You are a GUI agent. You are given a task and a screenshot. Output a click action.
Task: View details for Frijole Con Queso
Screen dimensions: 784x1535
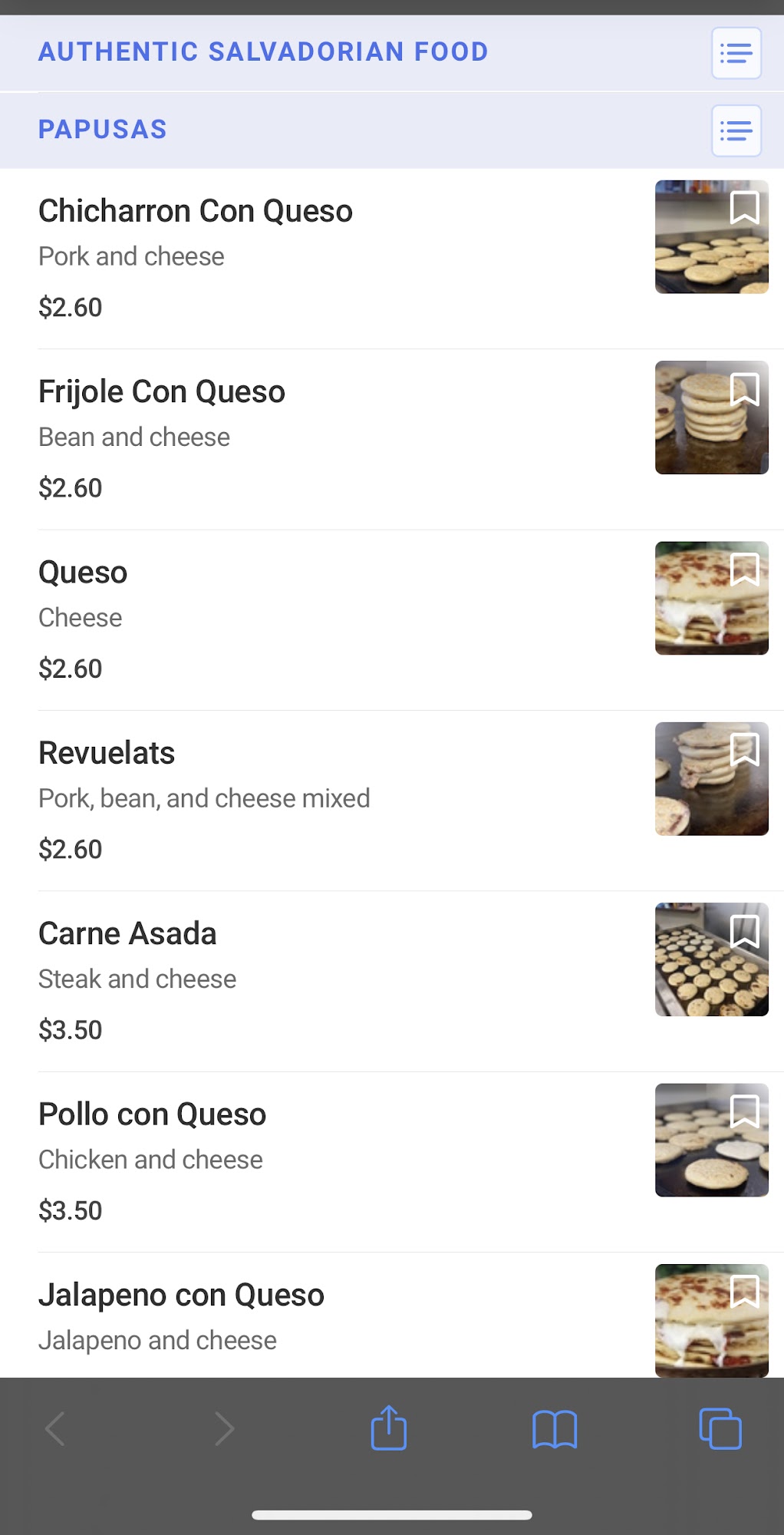pyautogui.click(x=162, y=392)
